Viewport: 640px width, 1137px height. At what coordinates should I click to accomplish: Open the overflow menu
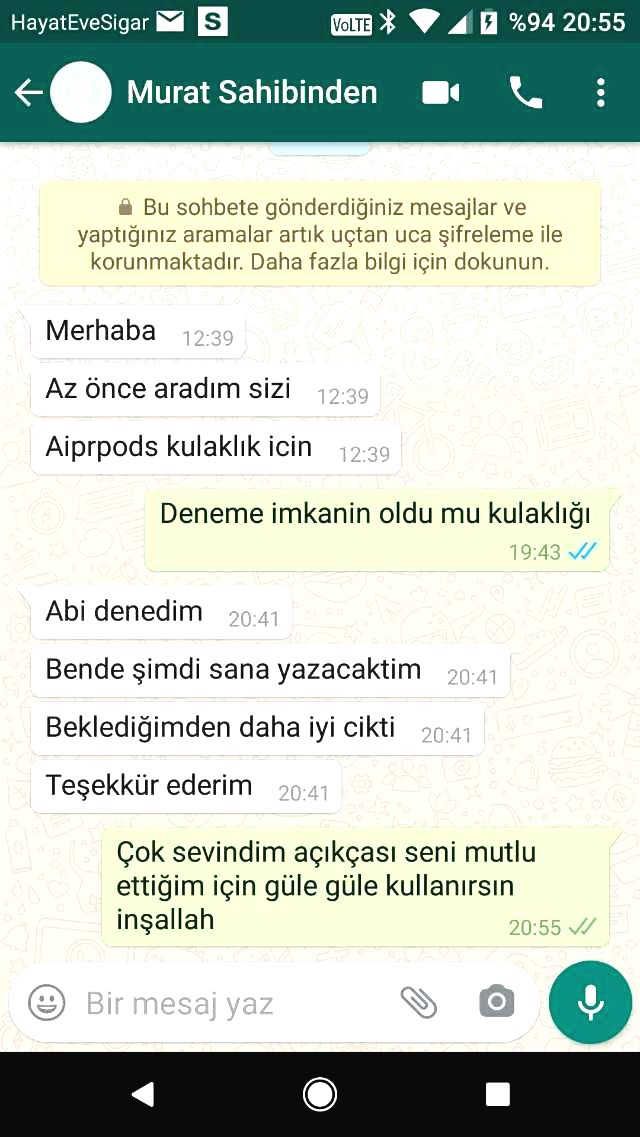(600, 93)
